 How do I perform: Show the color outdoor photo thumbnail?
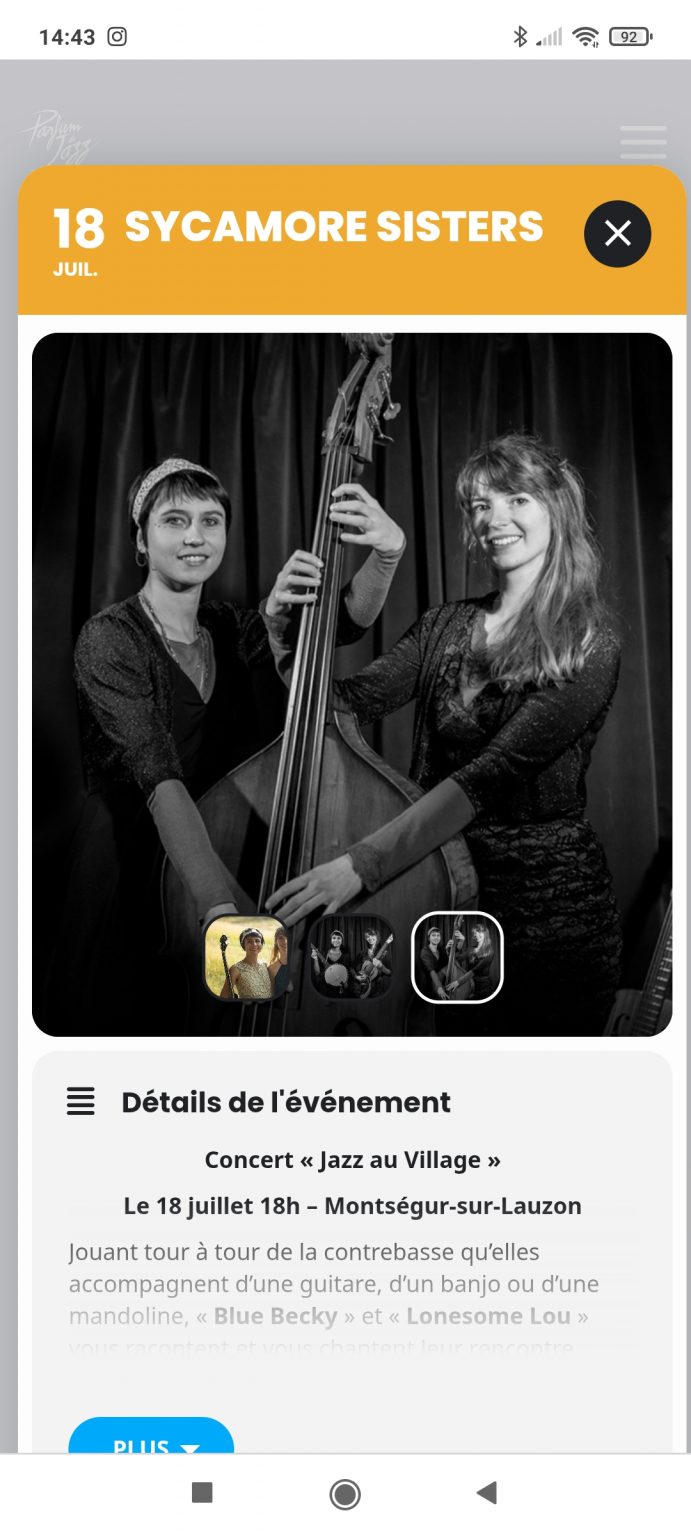[x=246, y=957]
